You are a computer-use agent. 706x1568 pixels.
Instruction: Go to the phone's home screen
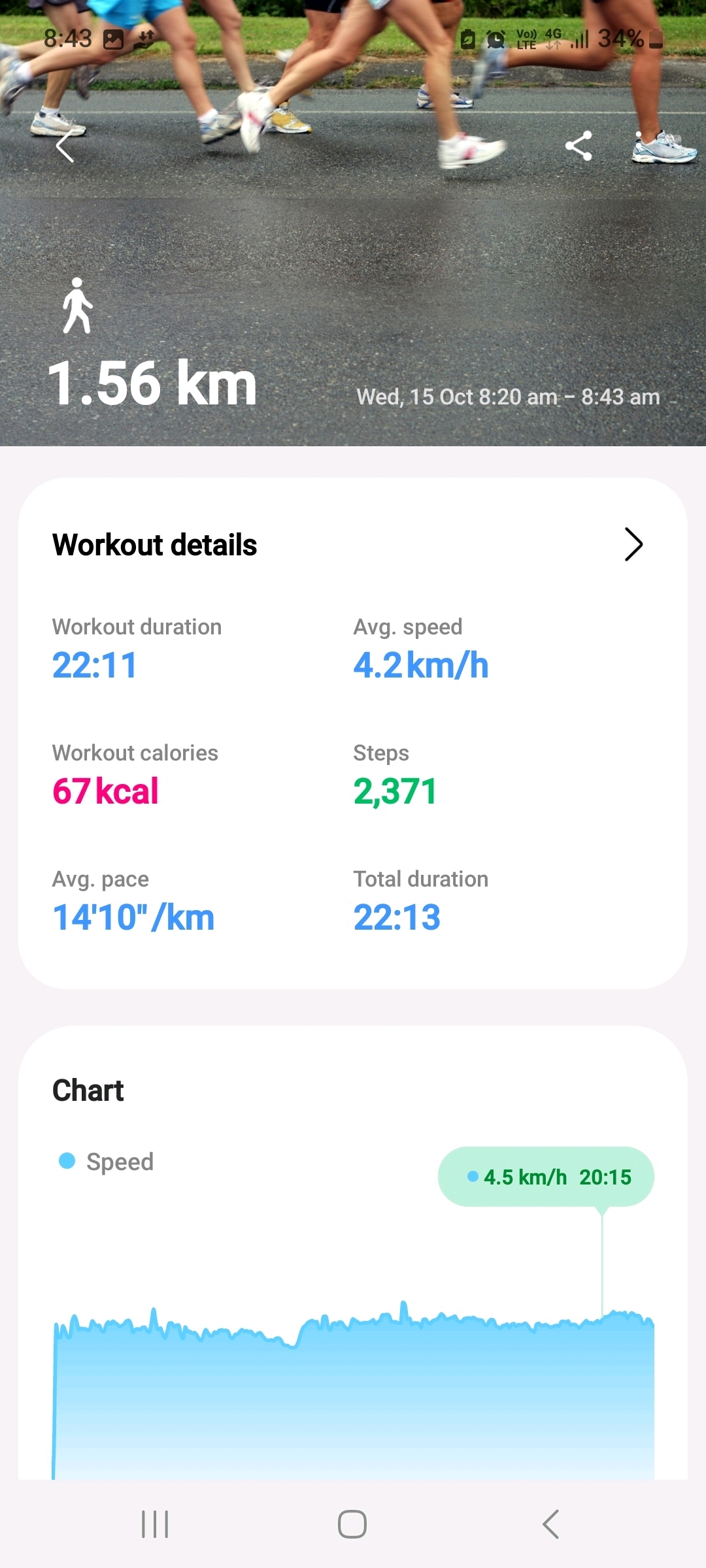click(352, 1524)
